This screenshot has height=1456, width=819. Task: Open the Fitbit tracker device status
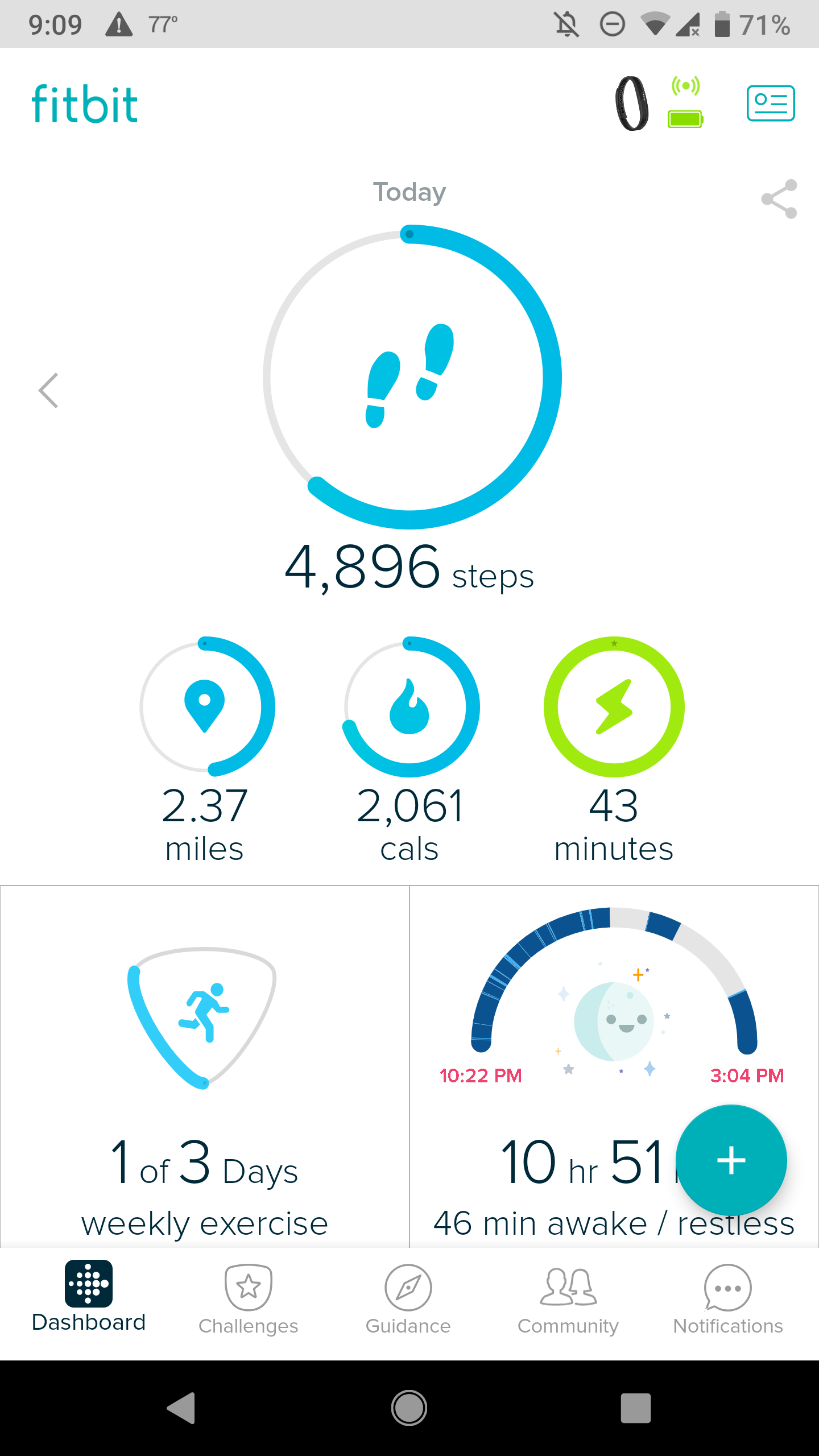coord(659,104)
